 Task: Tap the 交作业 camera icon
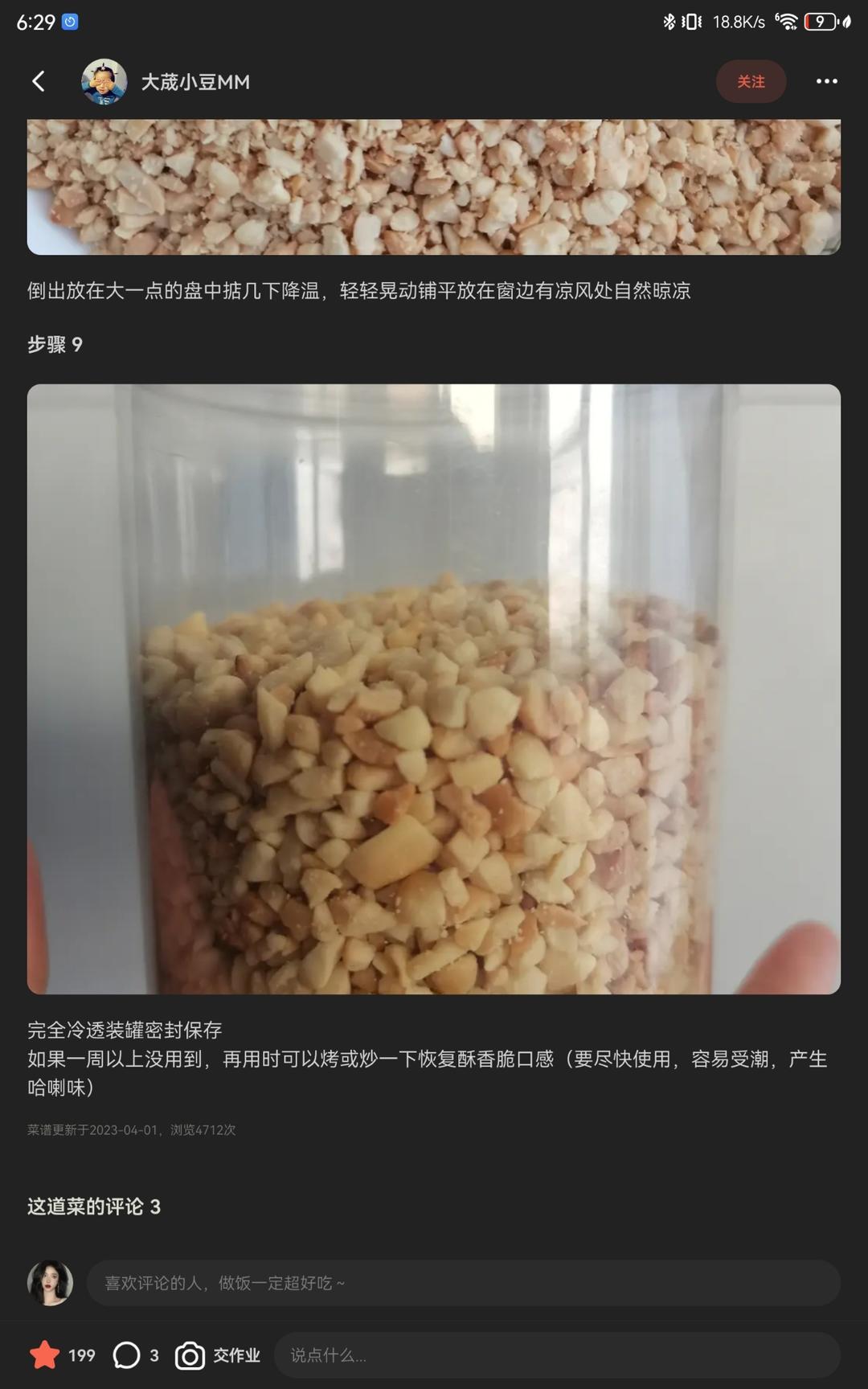coord(190,1354)
